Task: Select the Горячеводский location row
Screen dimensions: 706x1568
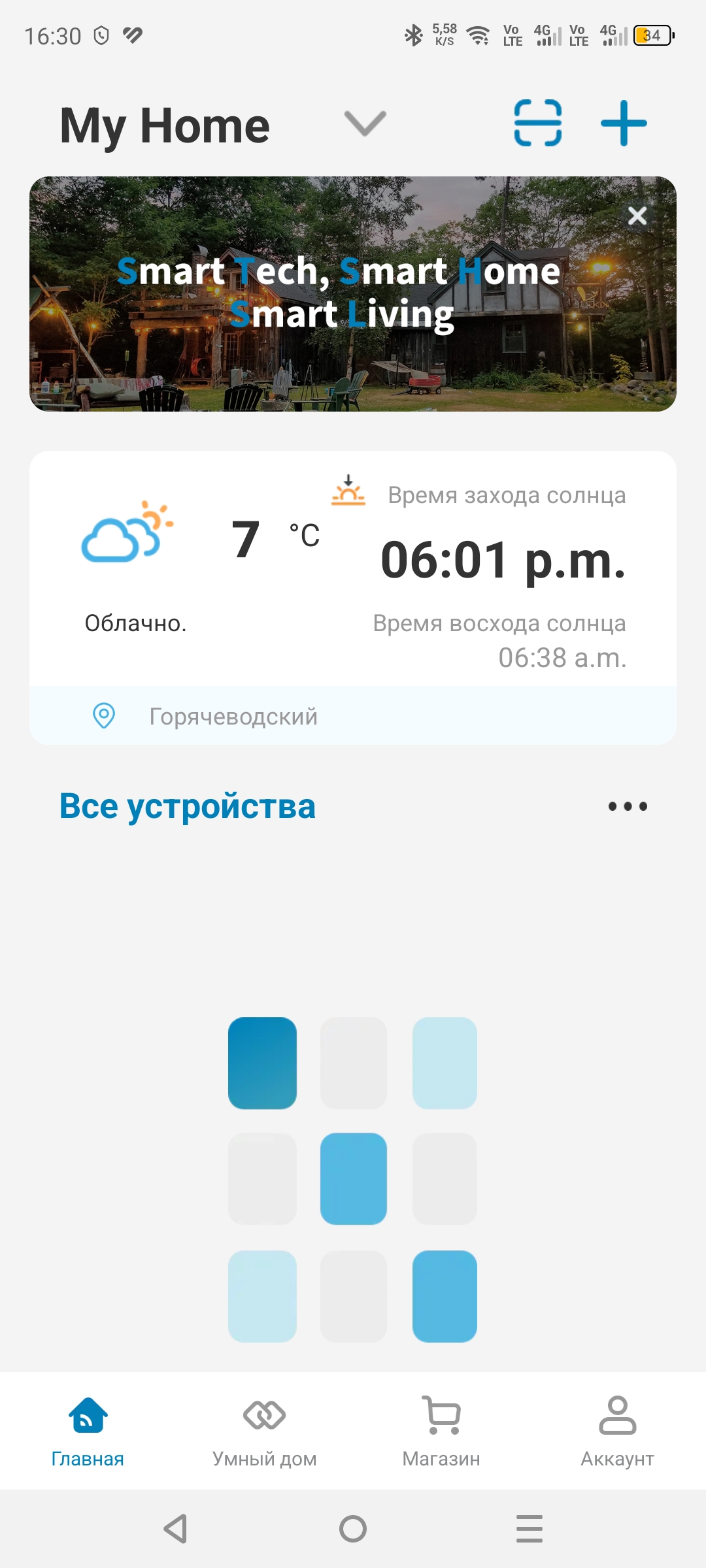Action: (x=353, y=716)
